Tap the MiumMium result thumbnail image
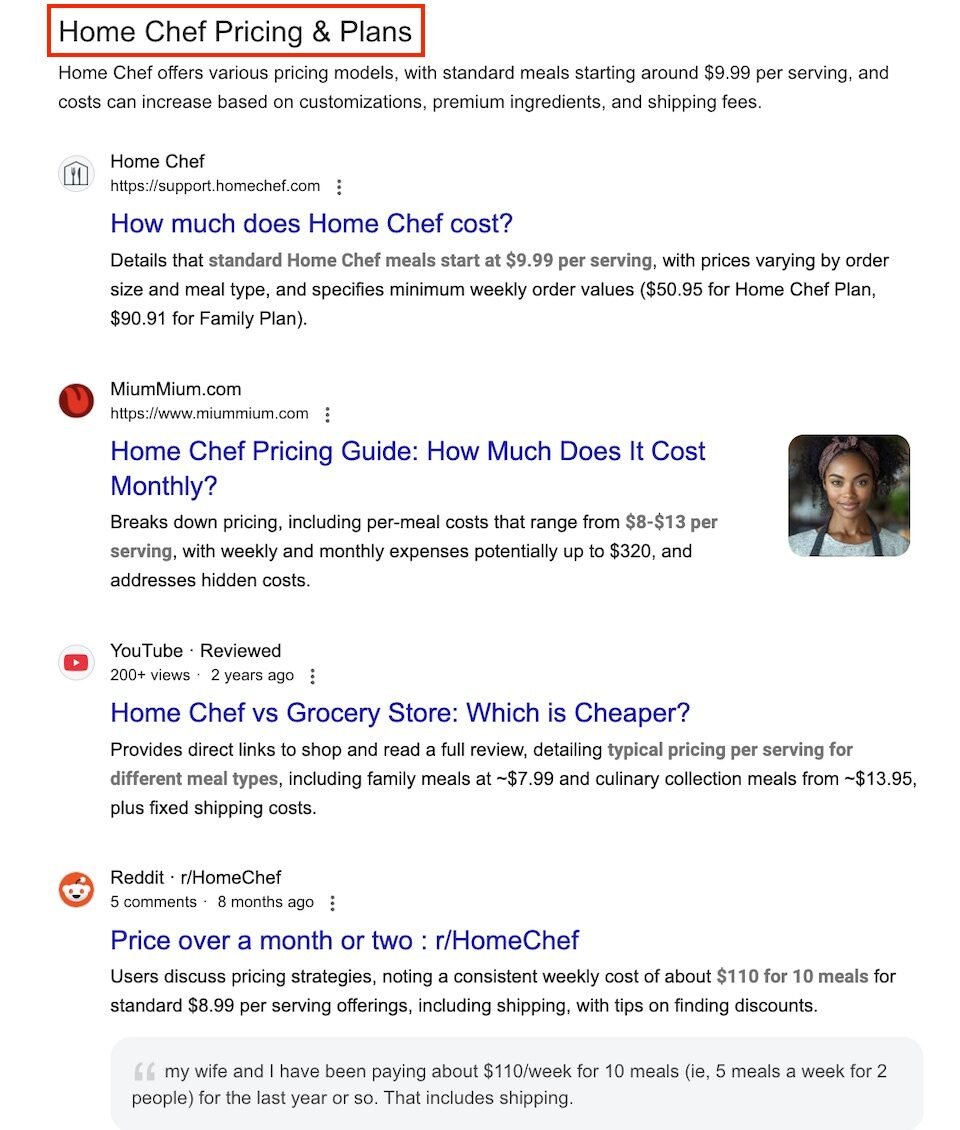Viewport: 960px width, 1130px height. tap(849, 495)
